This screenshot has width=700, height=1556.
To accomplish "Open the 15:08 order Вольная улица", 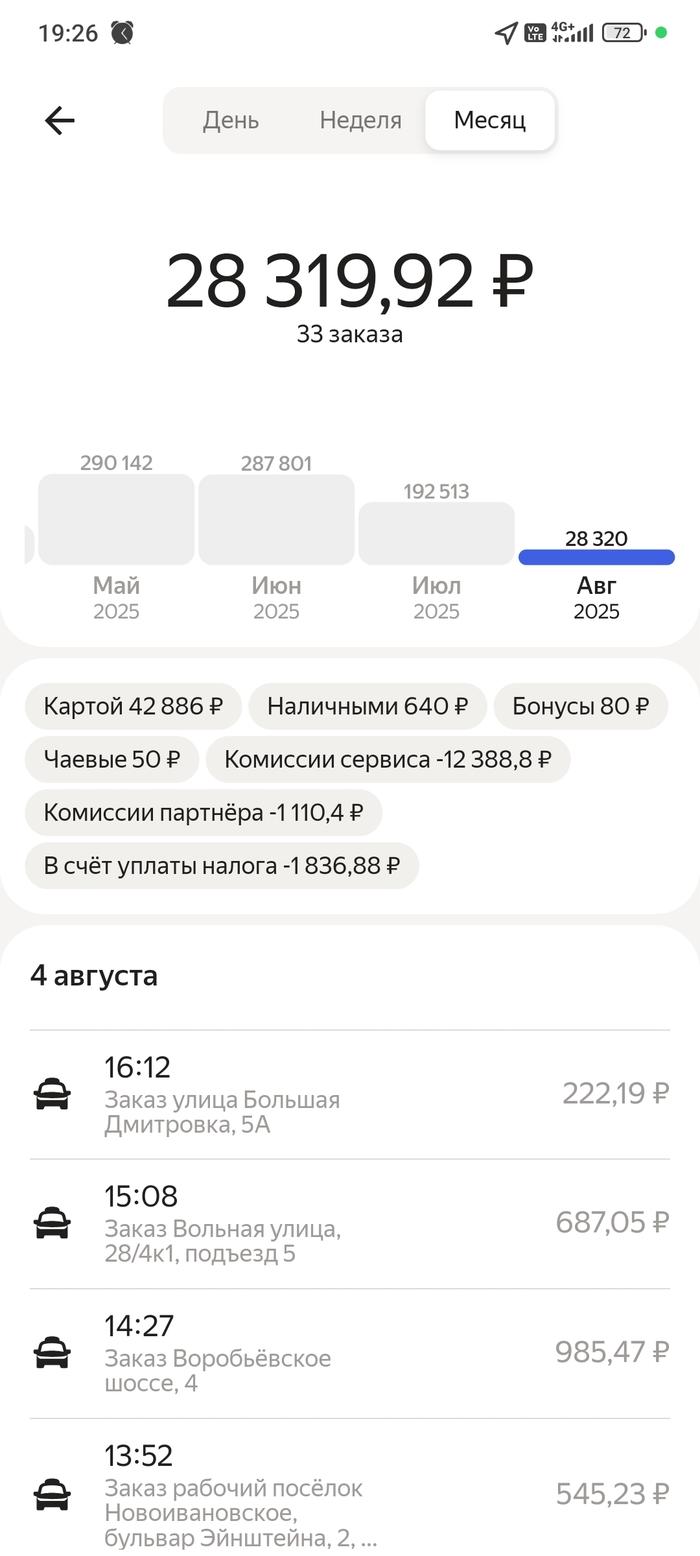I will [350, 1224].
